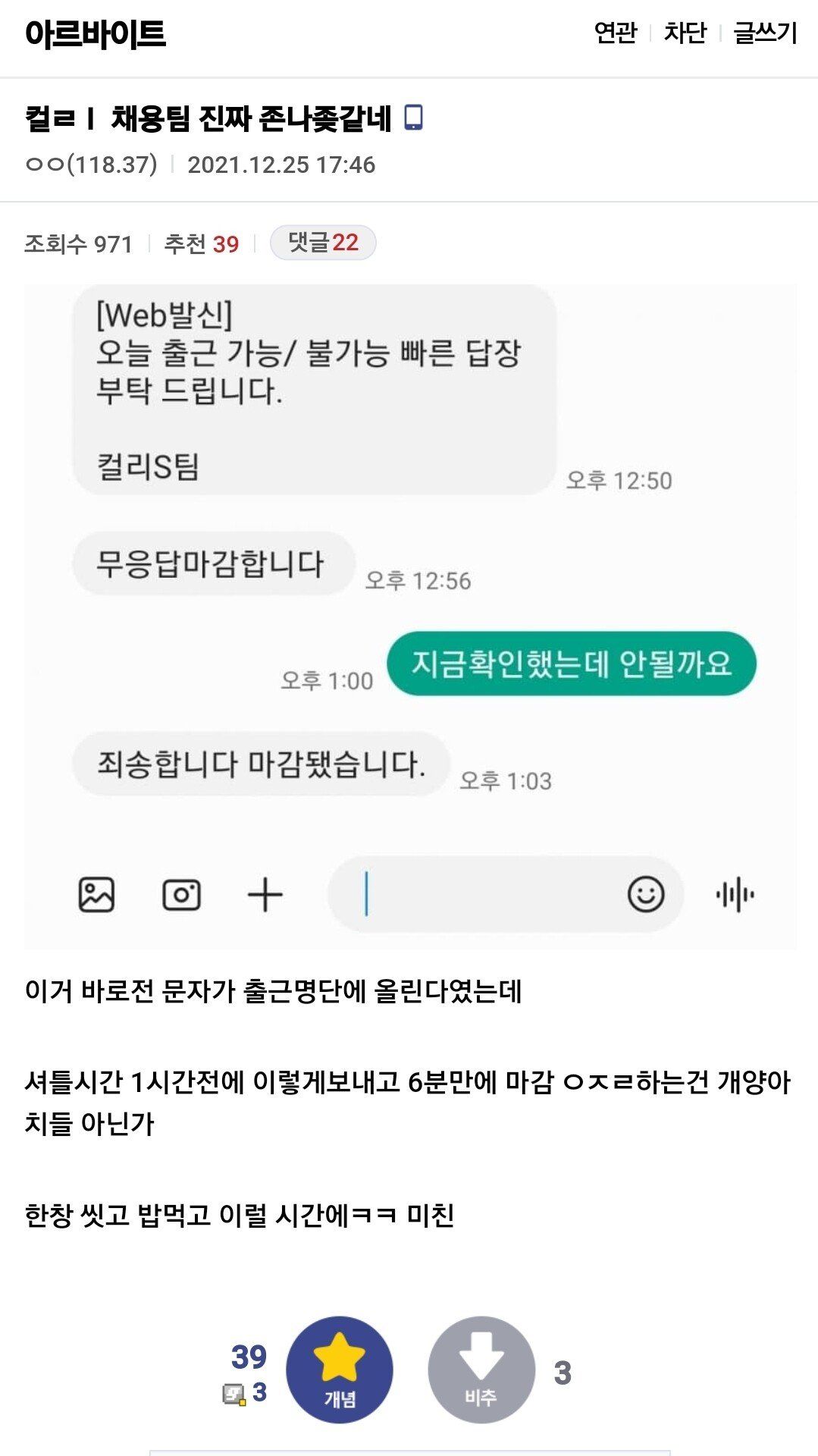Downvote the post with 비추 button
This screenshot has height=1456, width=818.
(x=481, y=1370)
